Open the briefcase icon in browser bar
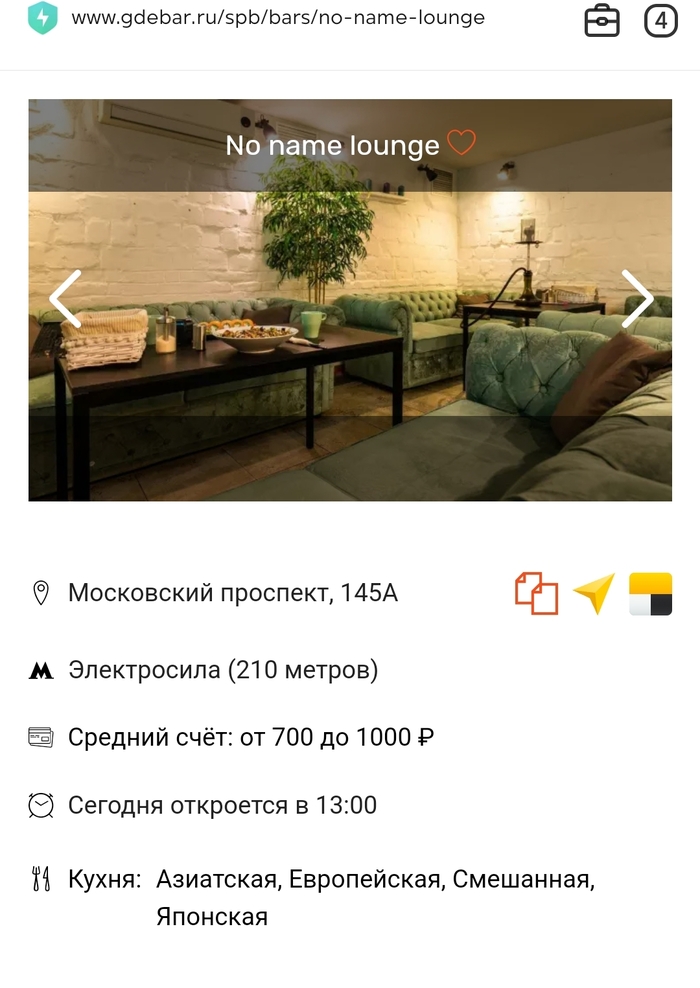This screenshot has width=700, height=988. coord(602,20)
